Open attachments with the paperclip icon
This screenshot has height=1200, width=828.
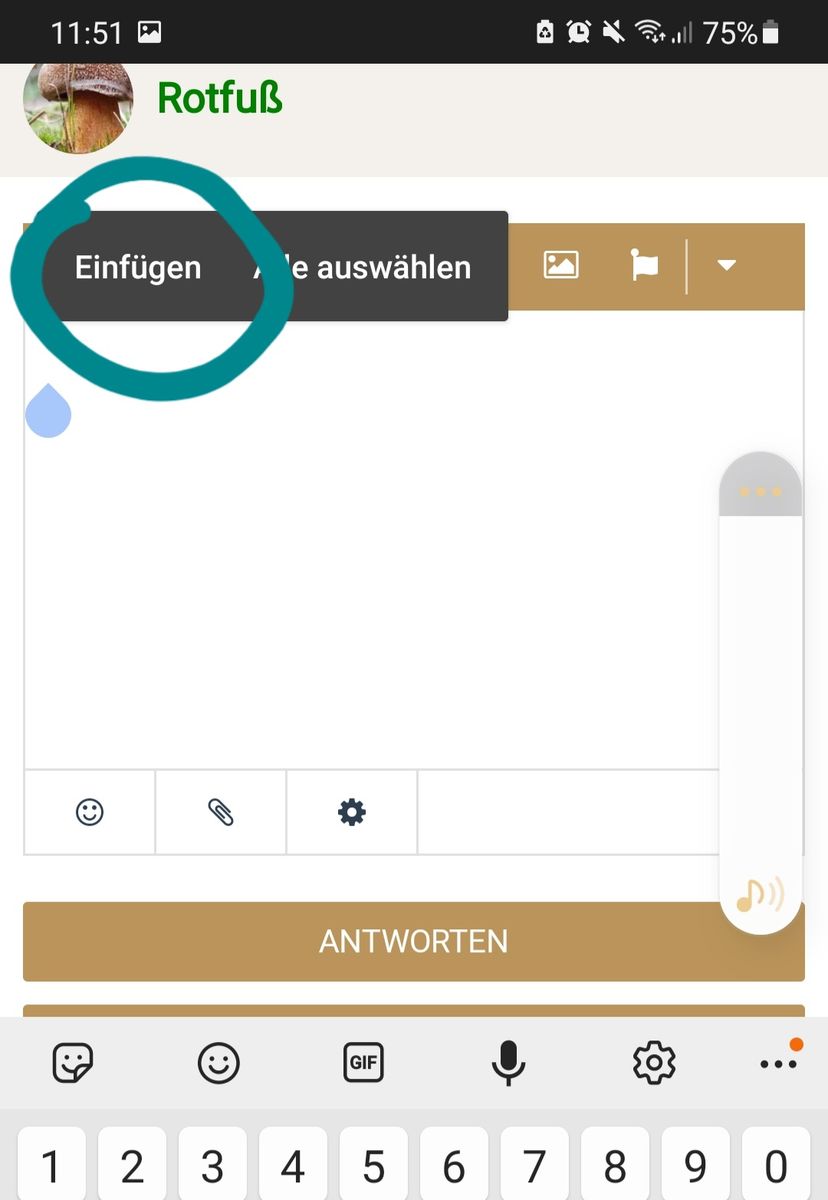pos(221,812)
